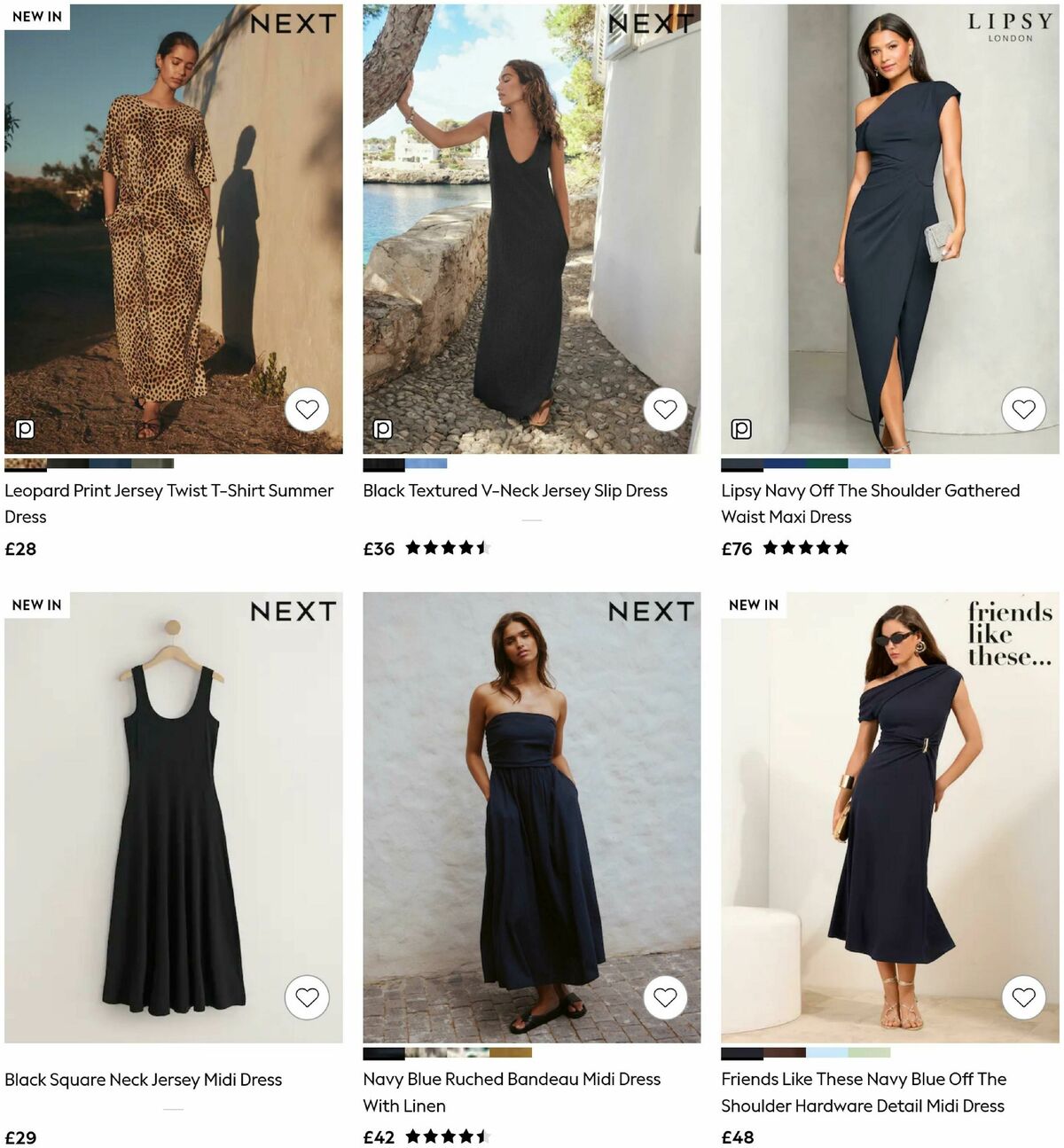This screenshot has width=1064, height=1148.
Task: Click the NEW IN badge on the top-left product
Action: coord(35,15)
